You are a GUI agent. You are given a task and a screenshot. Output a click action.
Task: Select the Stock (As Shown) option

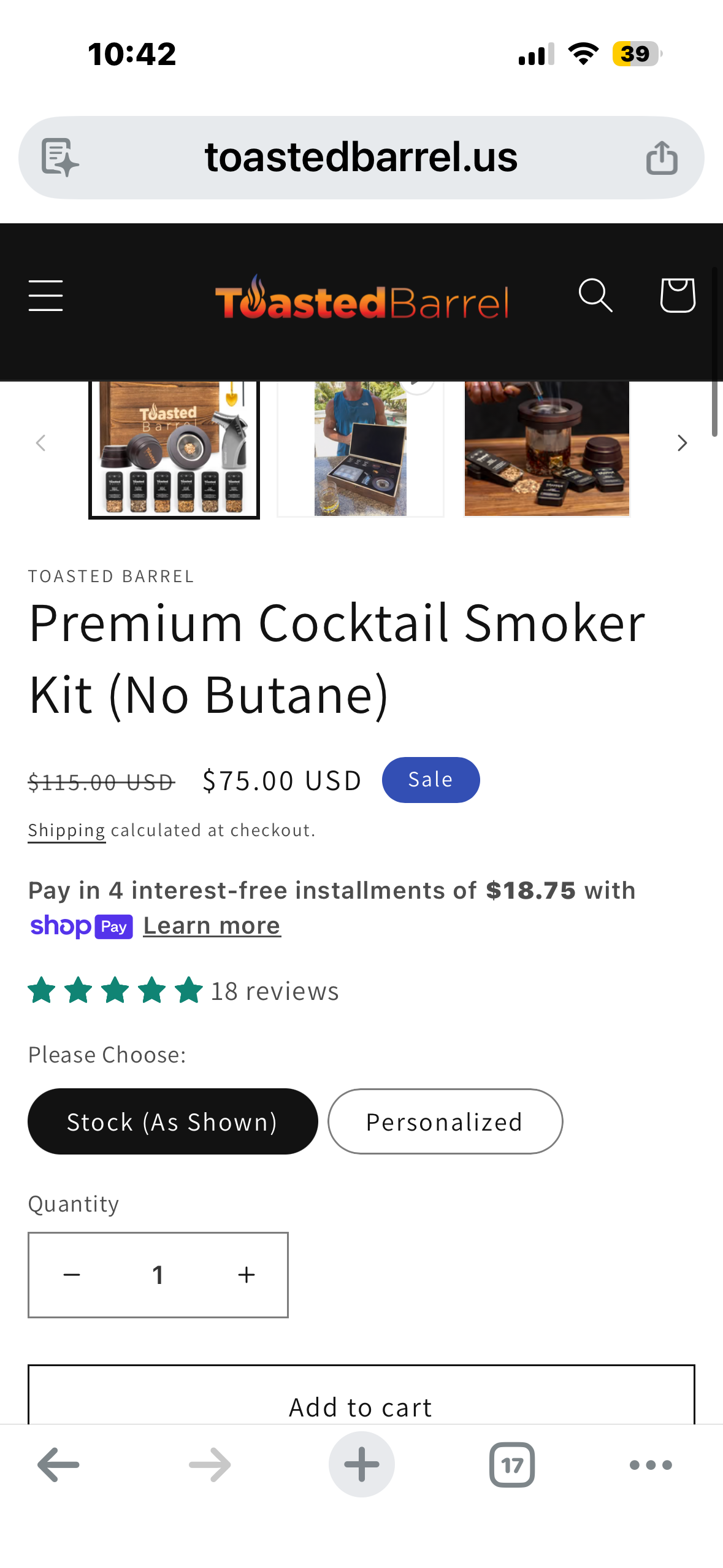coord(172,1121)
